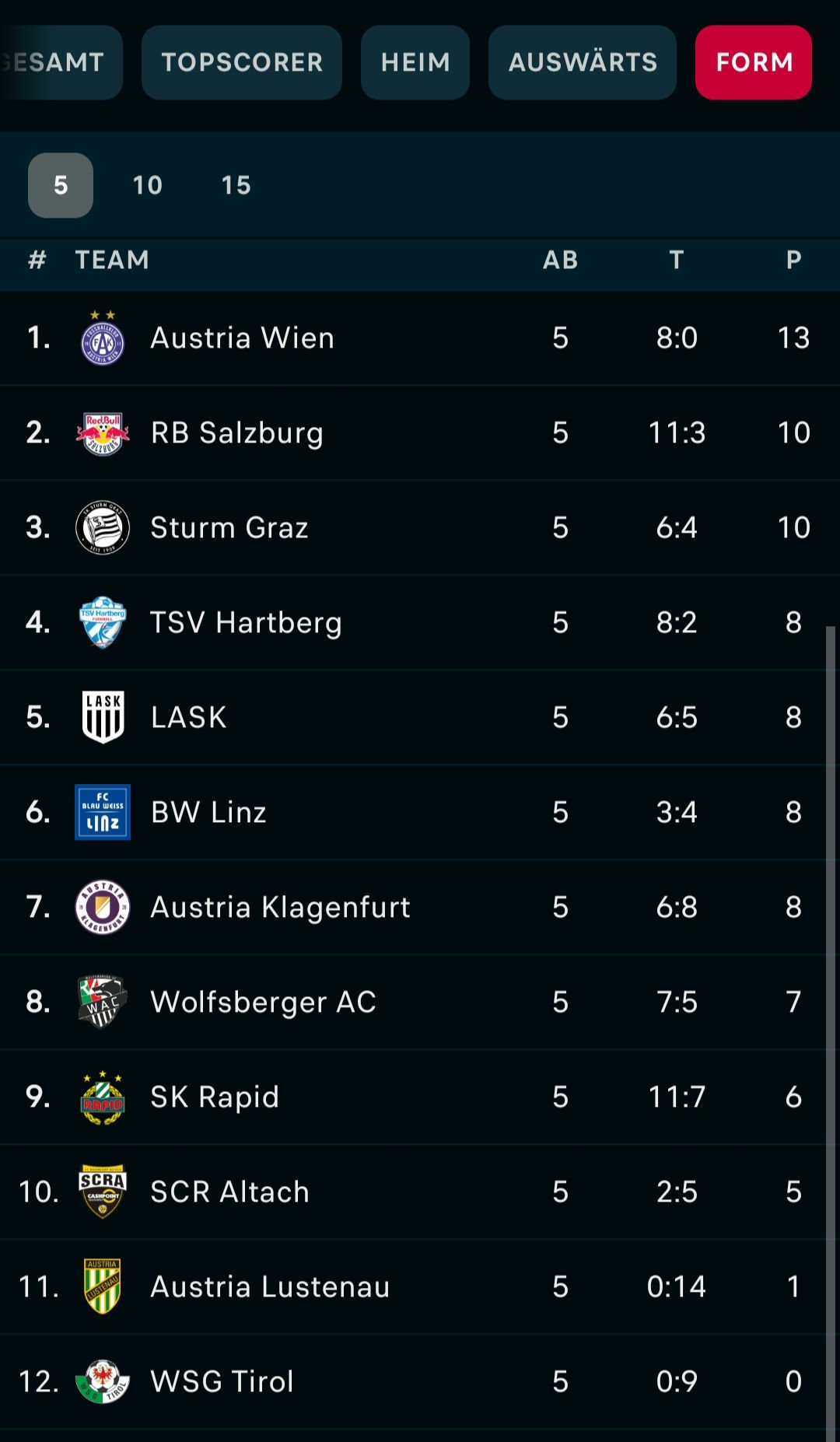This screenshot has height=1442, width=840.
Task: Open WSG Tirol team row
Action: [420, 1381]
